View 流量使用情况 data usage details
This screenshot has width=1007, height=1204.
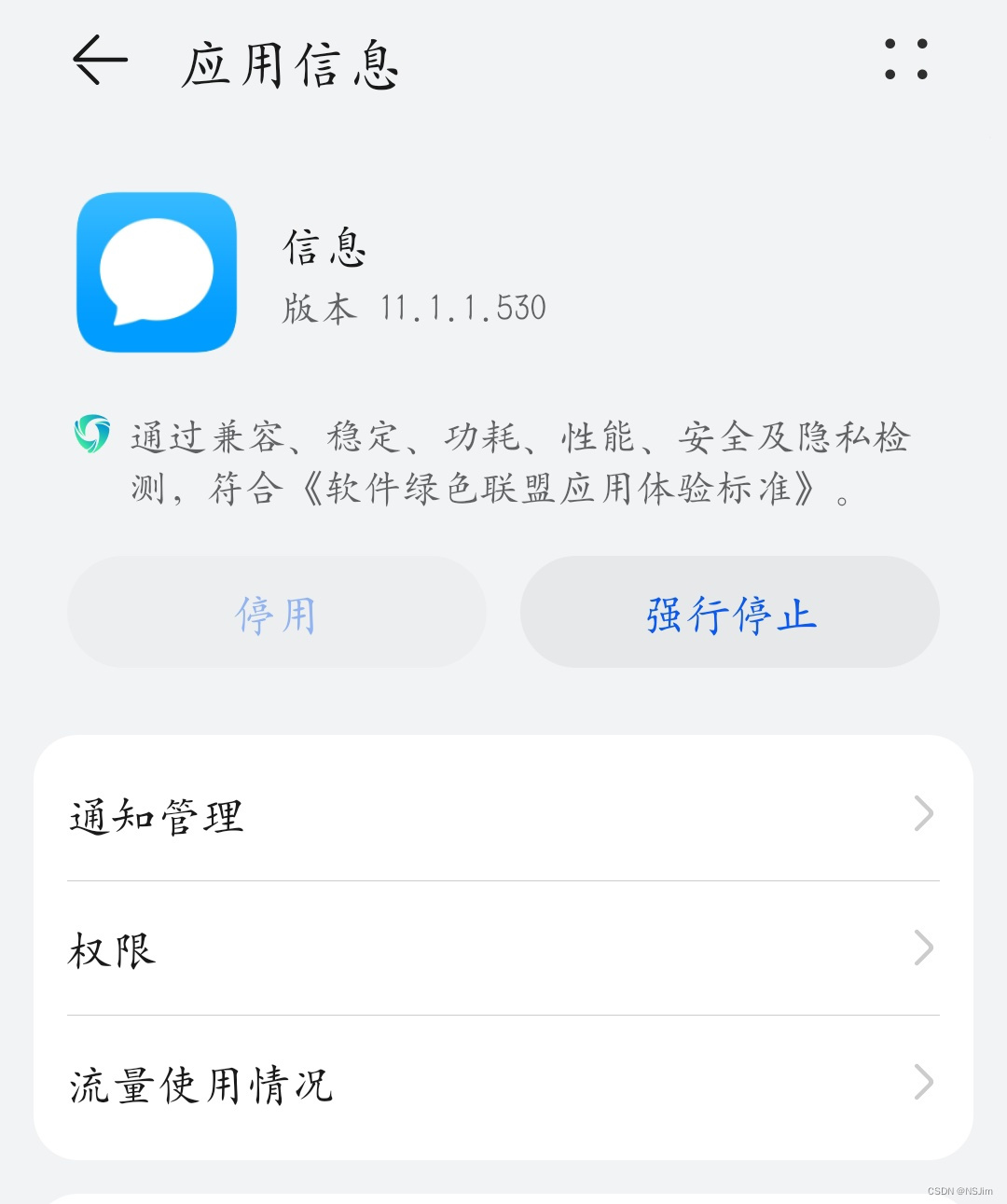tap(373, 1083)
